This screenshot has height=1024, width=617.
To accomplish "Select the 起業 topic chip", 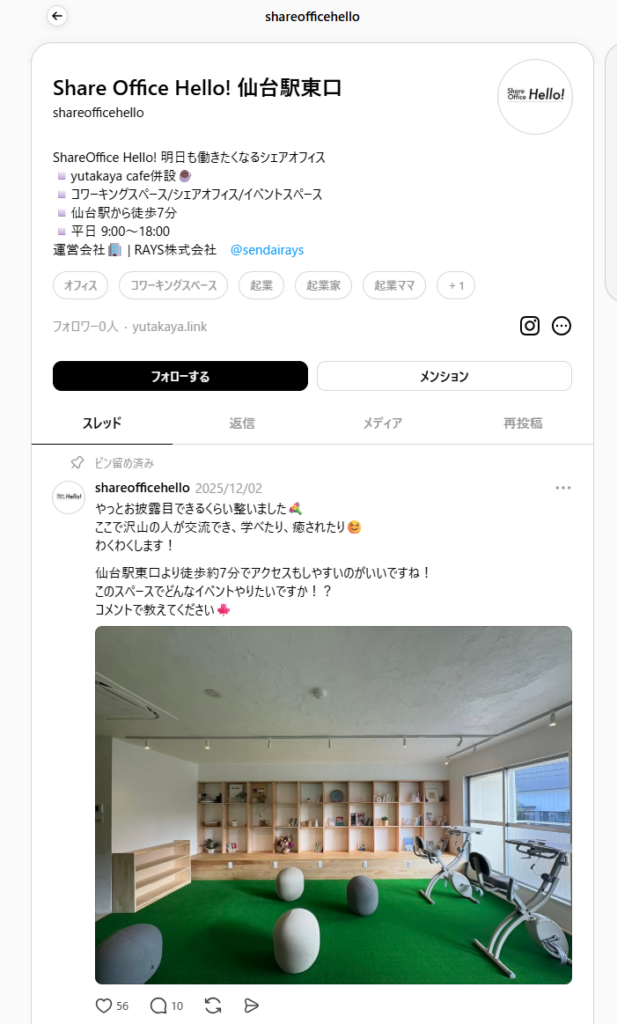I will tap(260, 285).
